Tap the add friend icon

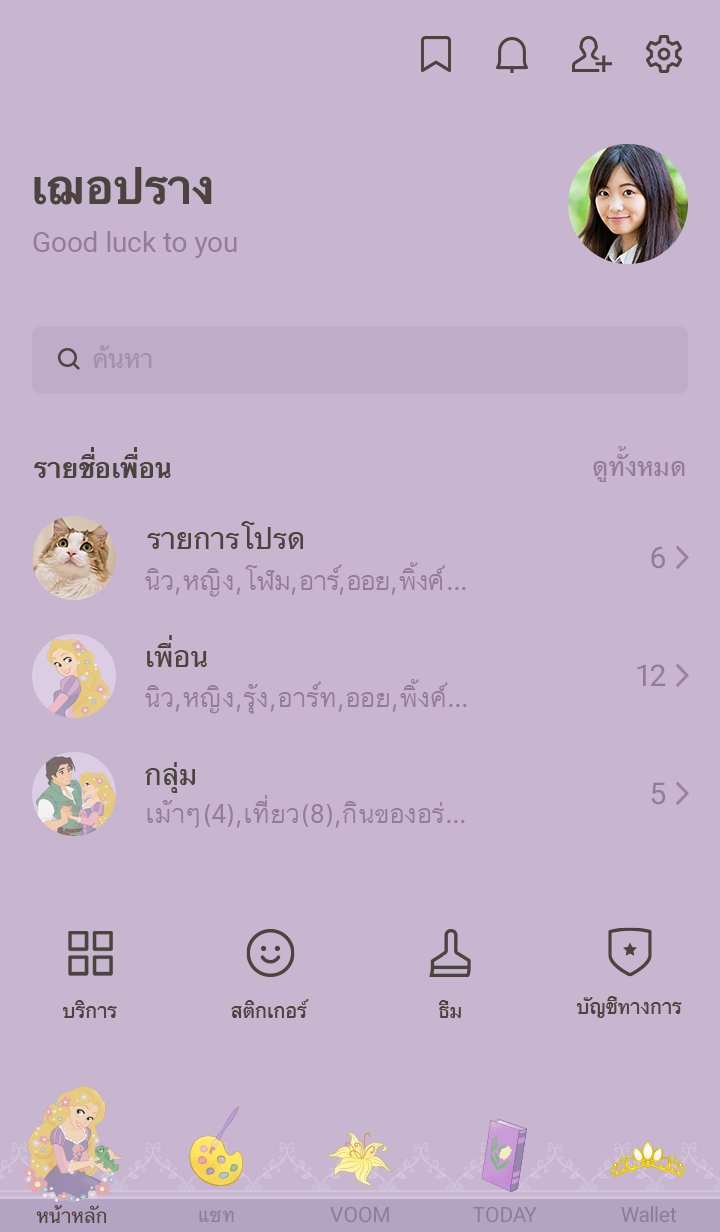pyautogui.click(x=590, y=55)
